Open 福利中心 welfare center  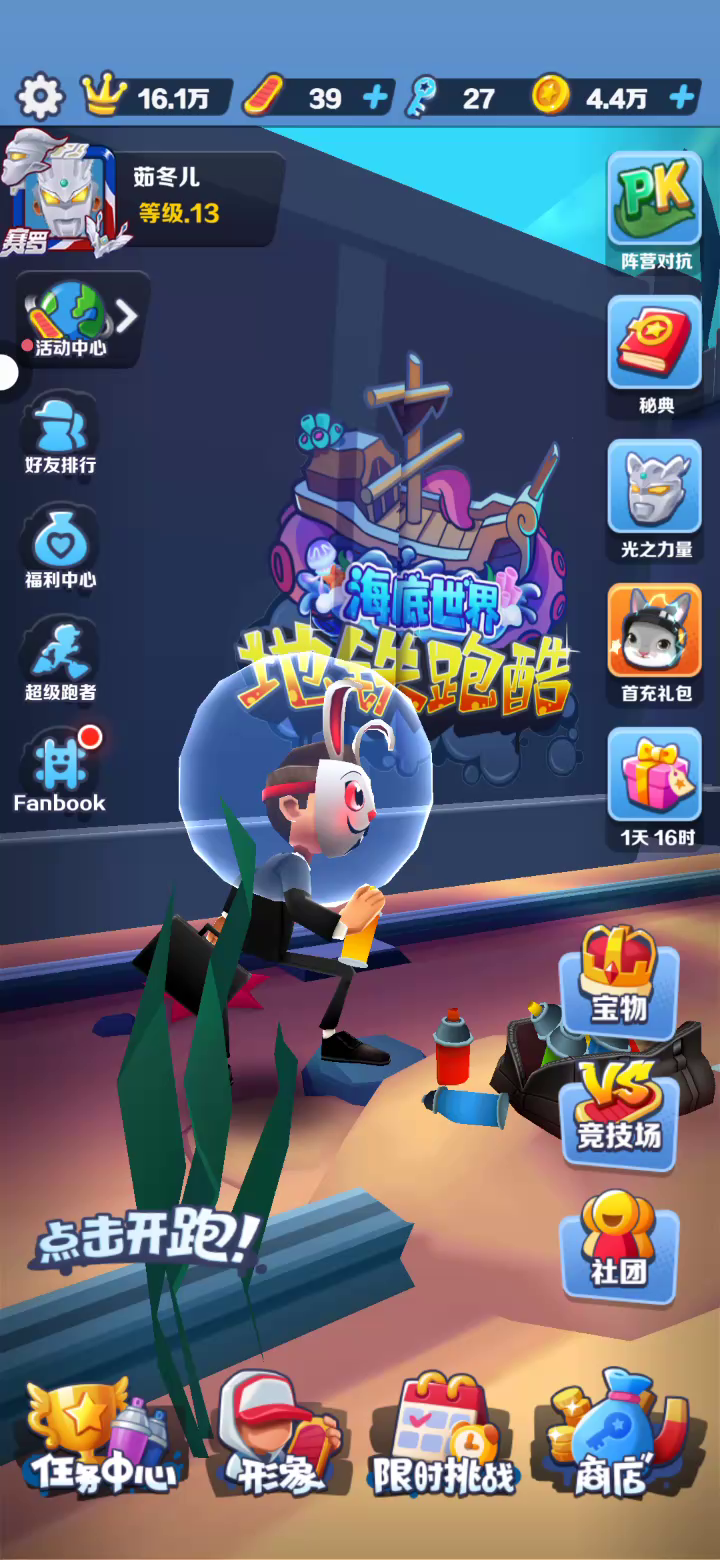click(60, 548)
